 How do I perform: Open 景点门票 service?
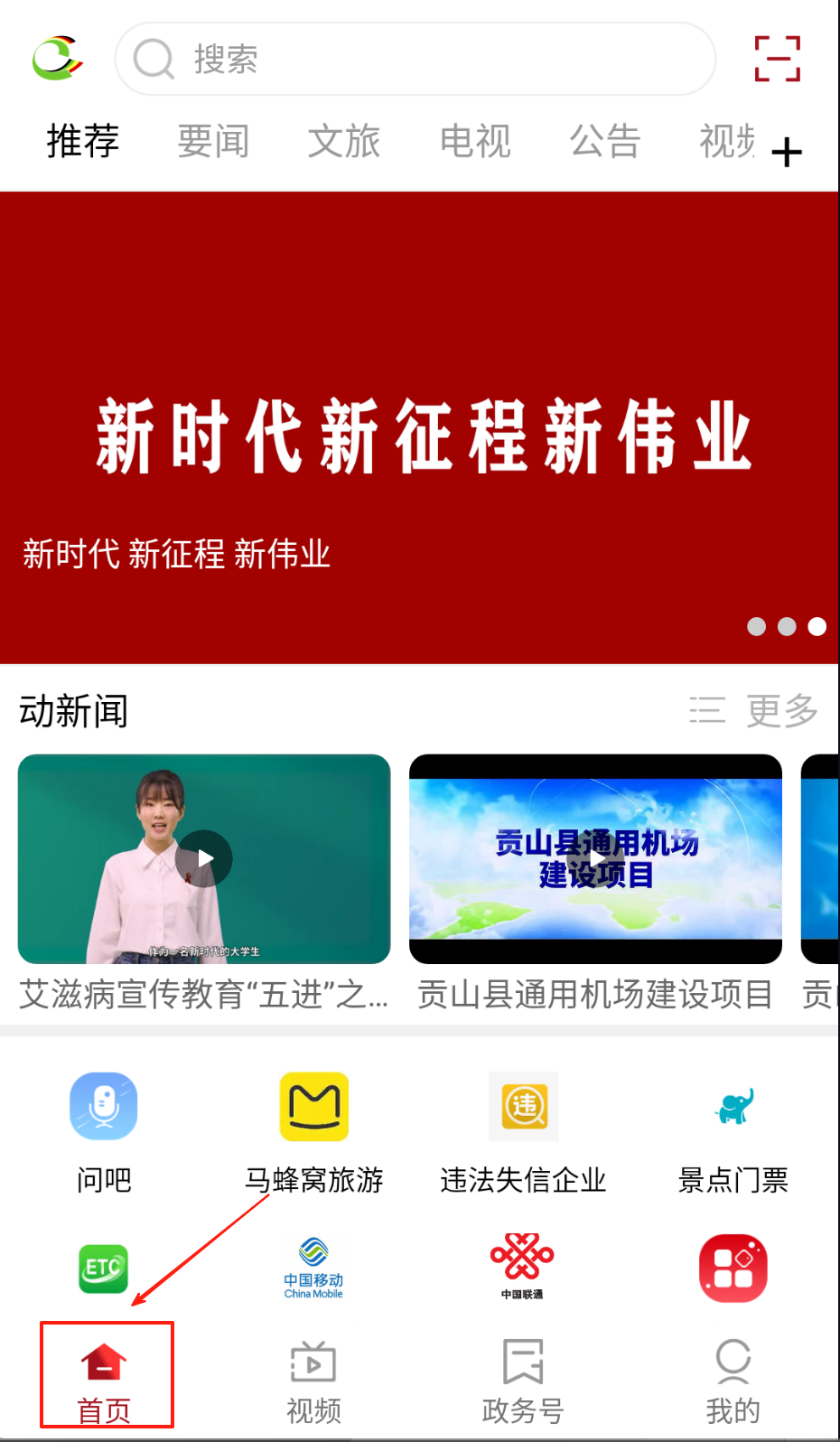[x=733, y=1129]
